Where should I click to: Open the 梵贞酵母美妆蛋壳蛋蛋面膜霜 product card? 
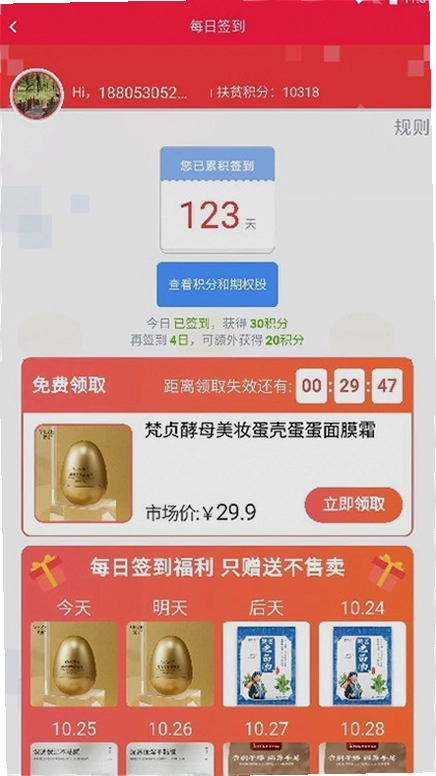coord(217,473)
